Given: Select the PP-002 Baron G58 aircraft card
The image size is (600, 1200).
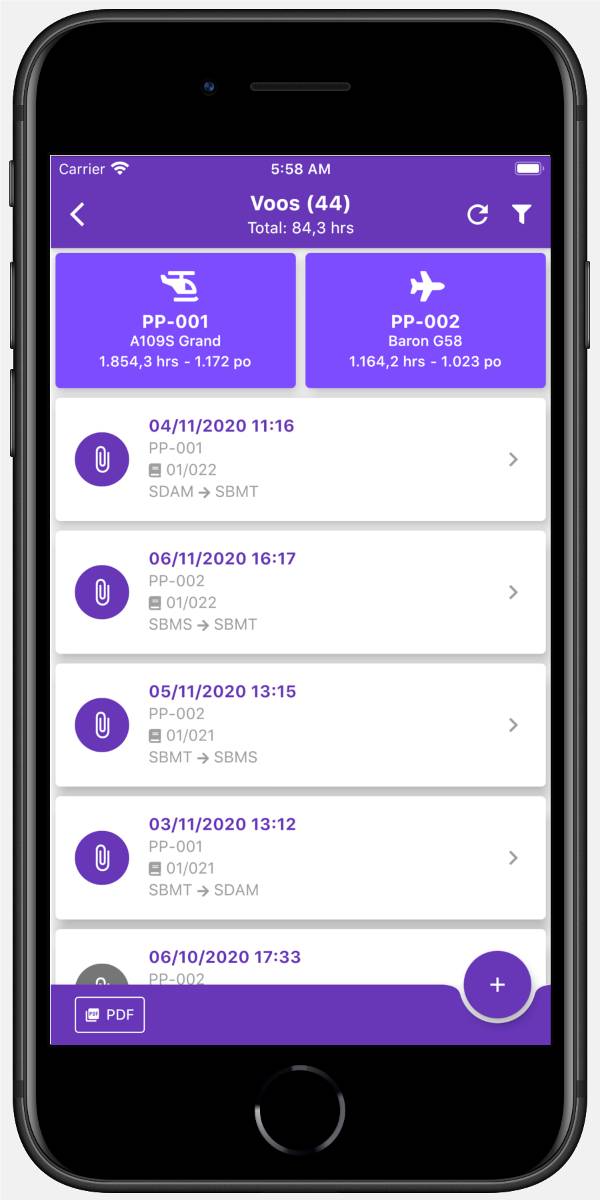Looking at the screenshot, I should click(x=425, y=320).
